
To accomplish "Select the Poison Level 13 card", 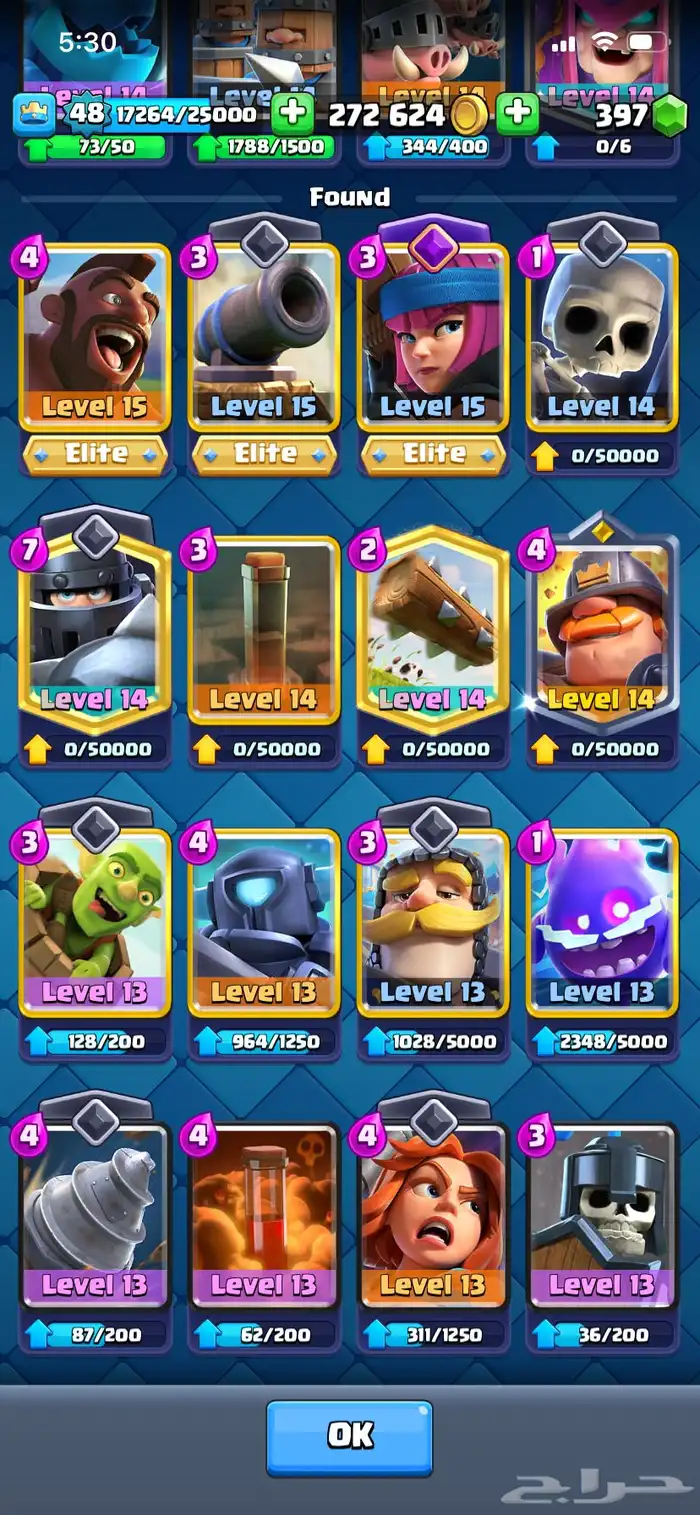I will coord(264,1215).
